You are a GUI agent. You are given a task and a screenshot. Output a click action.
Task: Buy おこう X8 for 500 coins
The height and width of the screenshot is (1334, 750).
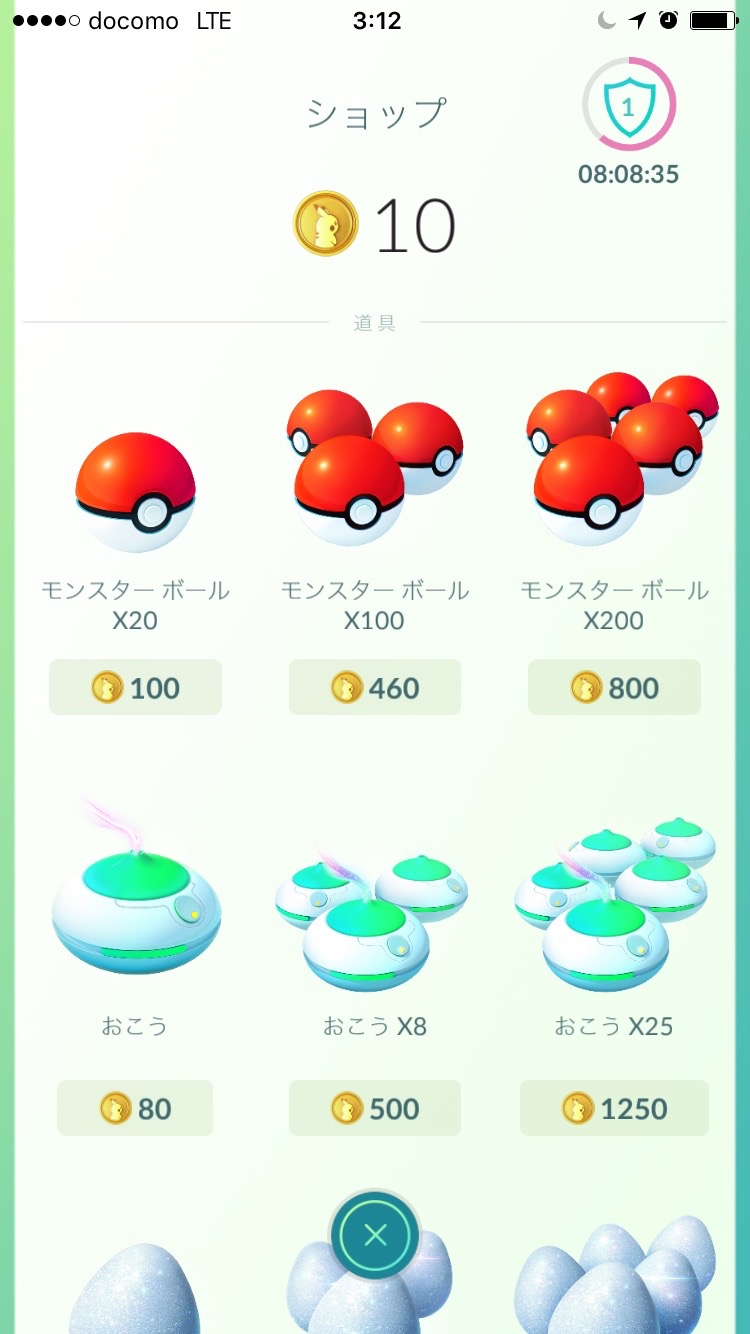(x=375, y=1108)
